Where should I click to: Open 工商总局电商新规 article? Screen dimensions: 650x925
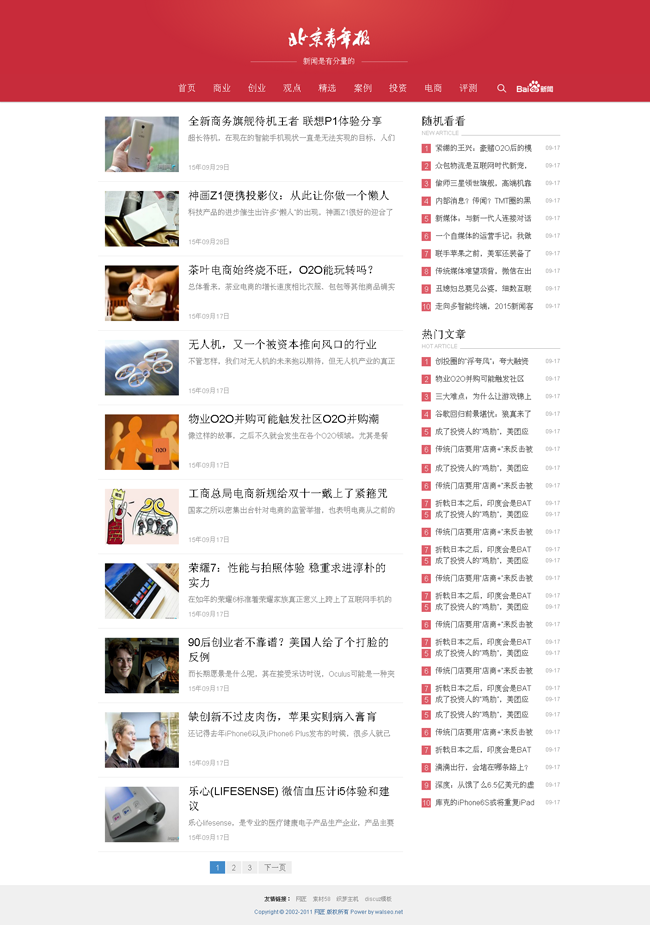pos(287,493)
